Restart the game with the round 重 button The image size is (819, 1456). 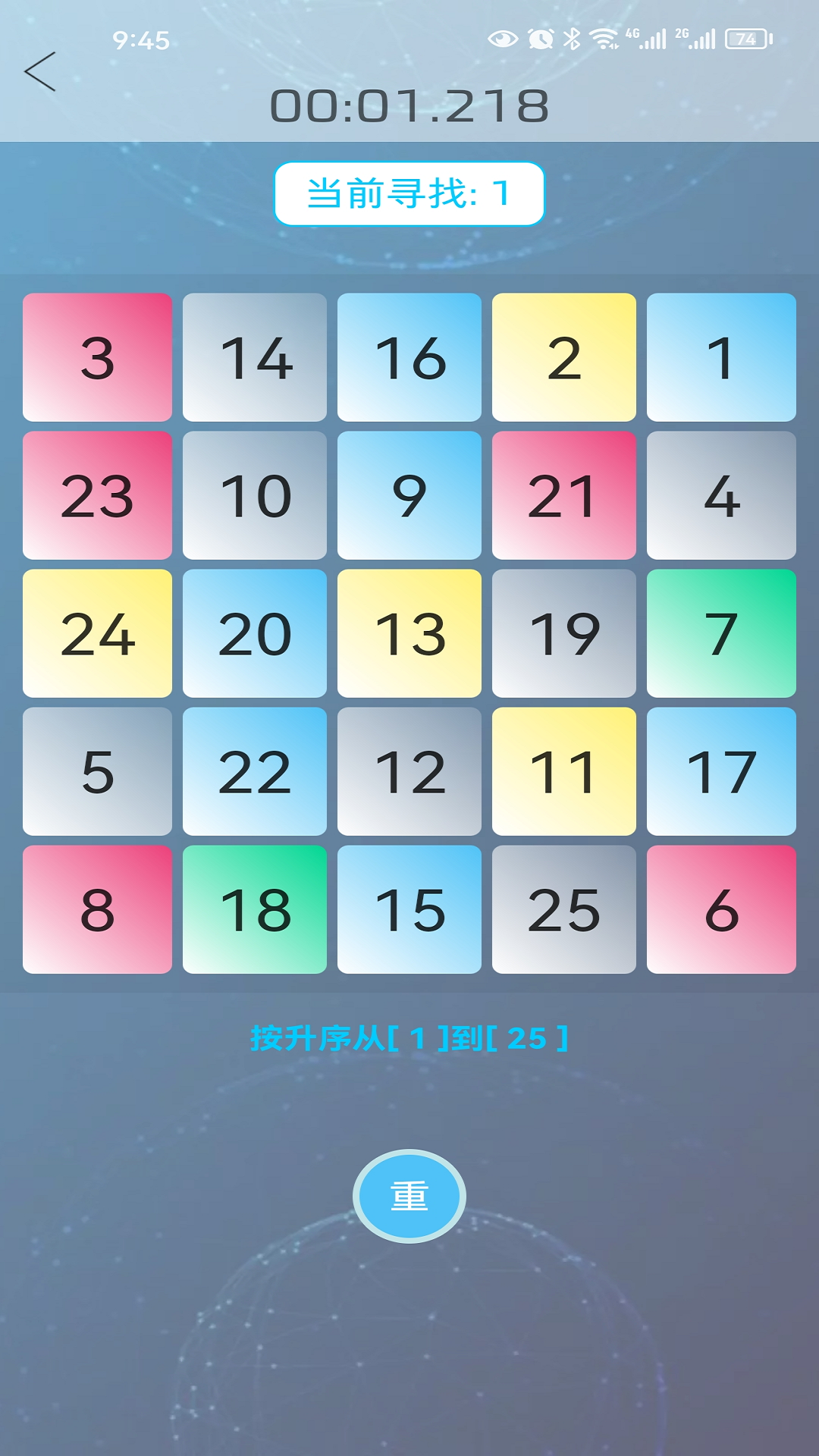(x=409, y=1196)
